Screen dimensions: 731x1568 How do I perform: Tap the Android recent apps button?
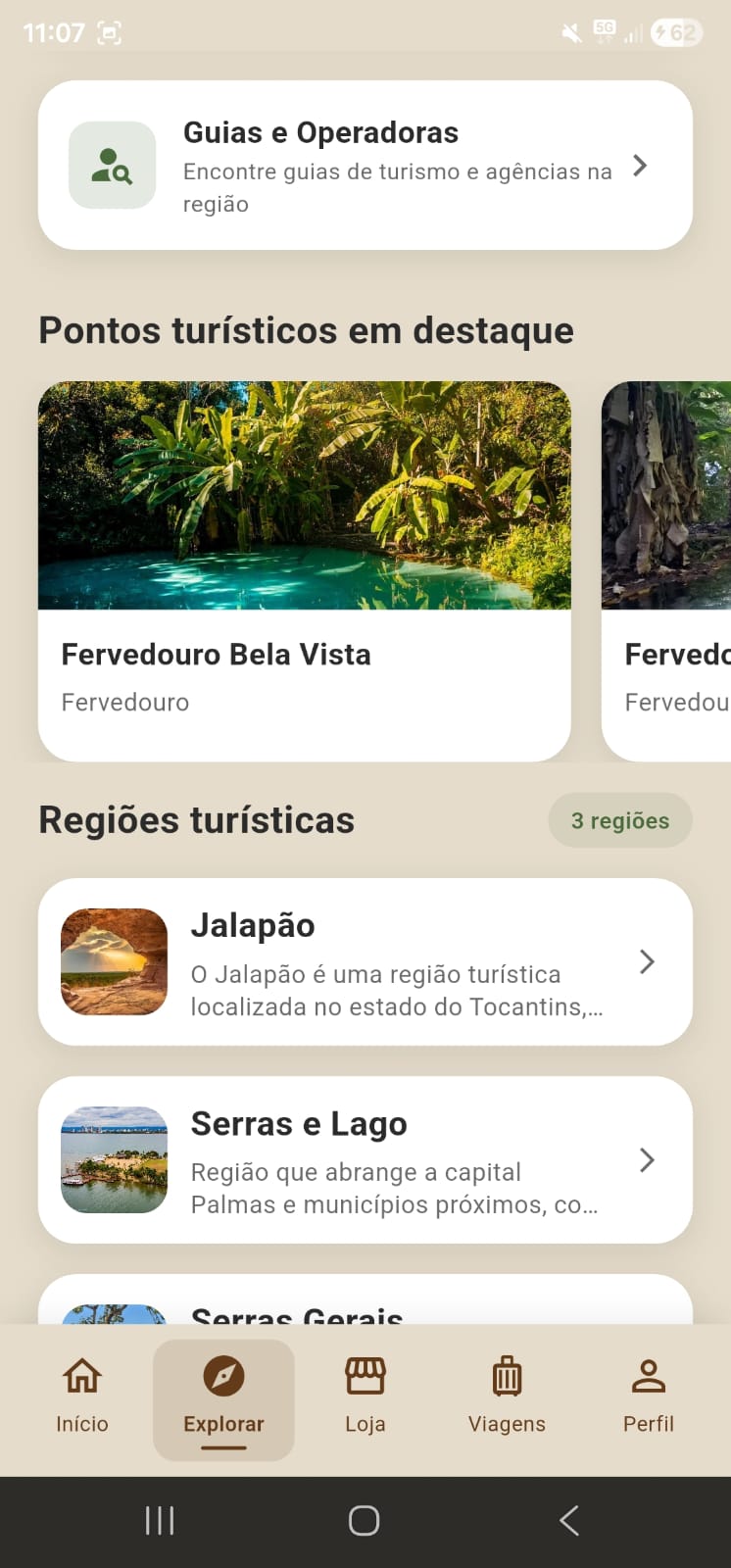point(159,1520)
